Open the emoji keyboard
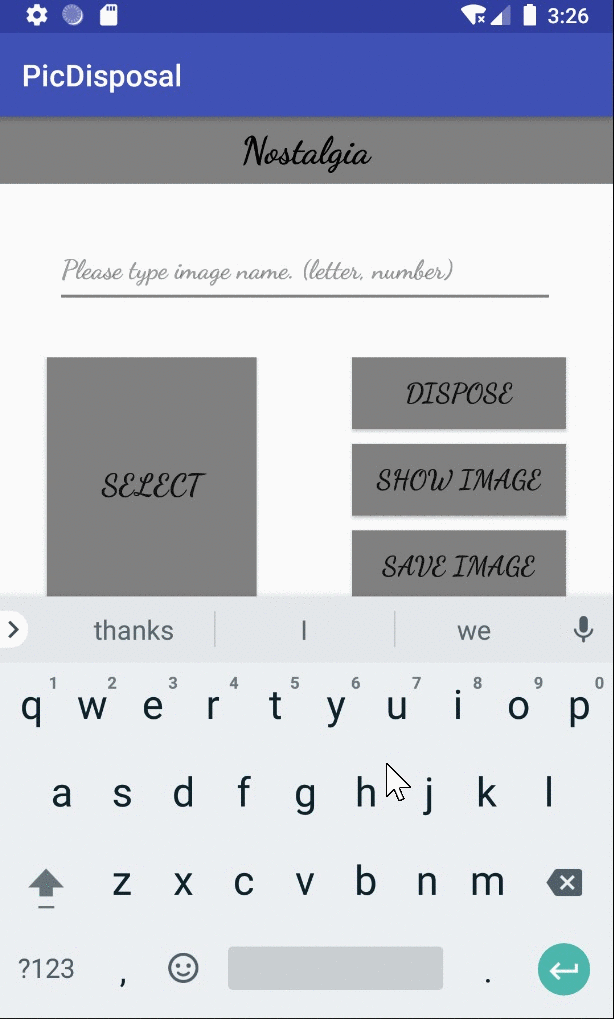The height and width of the screenshot is (1019, 614). [x=183, y=968]
